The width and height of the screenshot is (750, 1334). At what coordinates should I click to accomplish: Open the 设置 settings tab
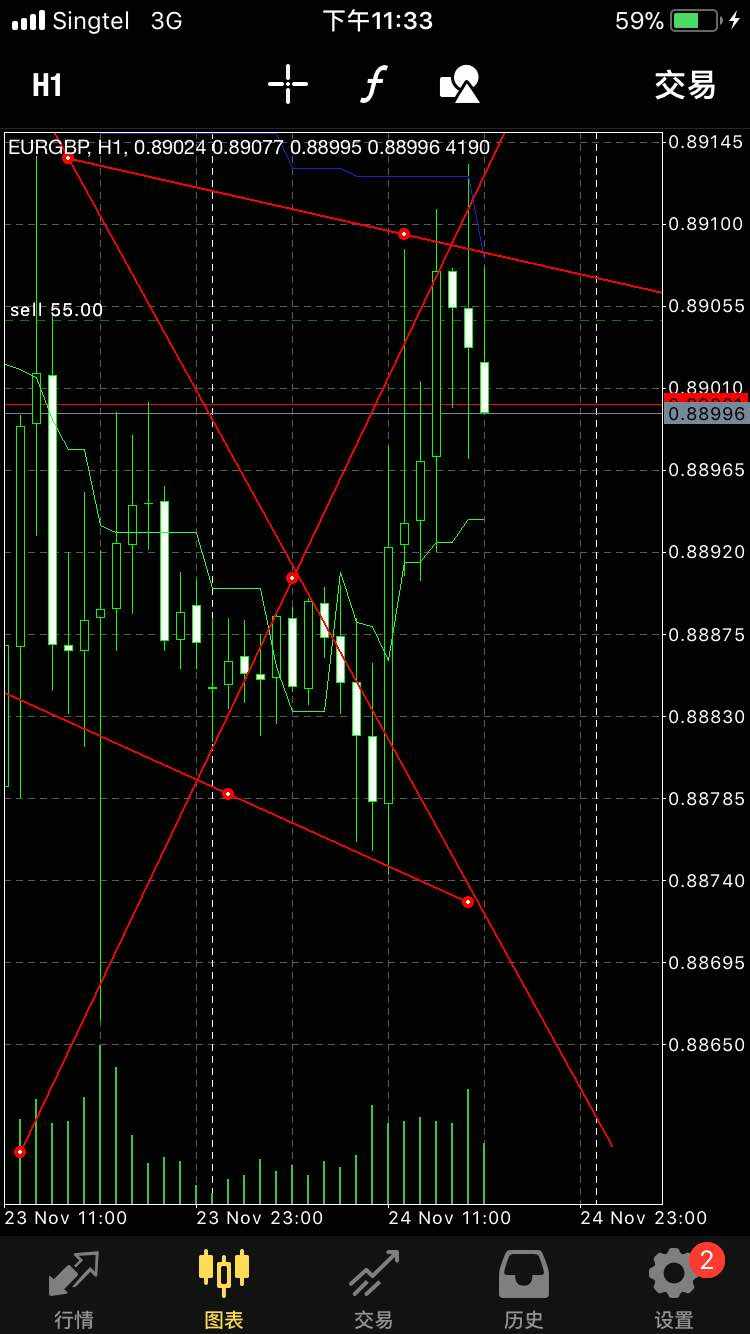(674, 1288)
